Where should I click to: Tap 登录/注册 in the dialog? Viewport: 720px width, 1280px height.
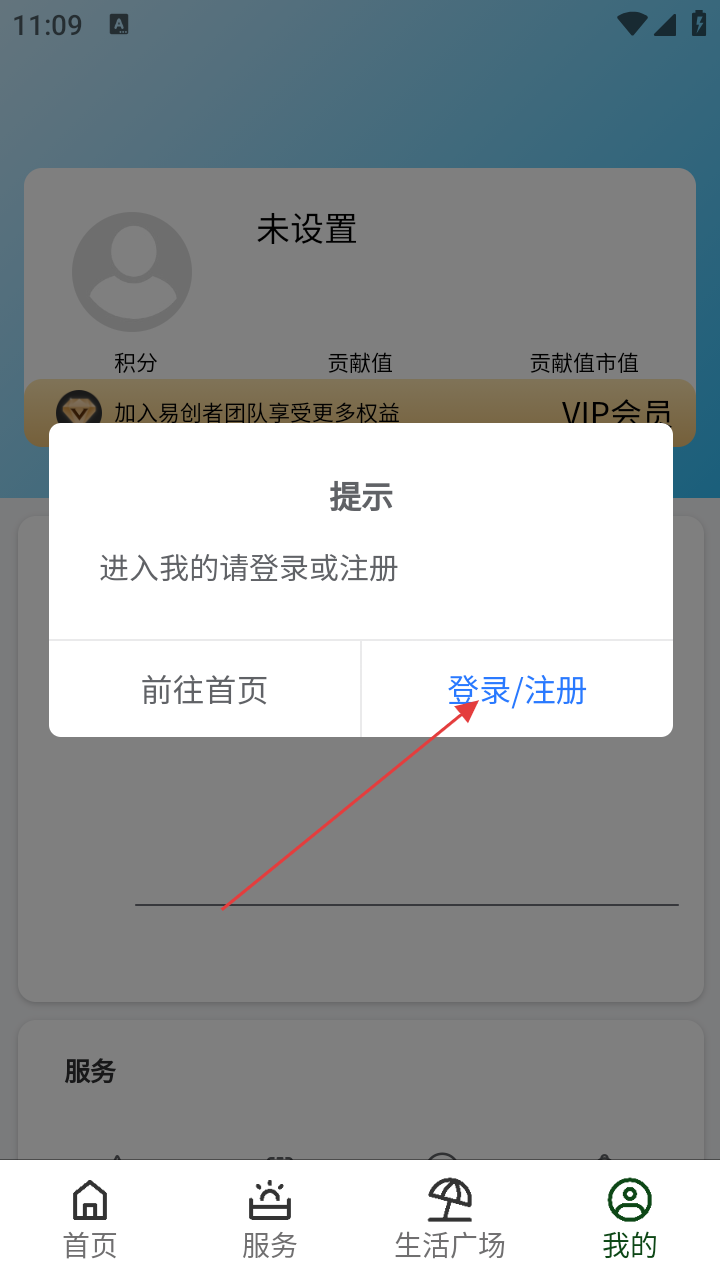tap(516, 690)
